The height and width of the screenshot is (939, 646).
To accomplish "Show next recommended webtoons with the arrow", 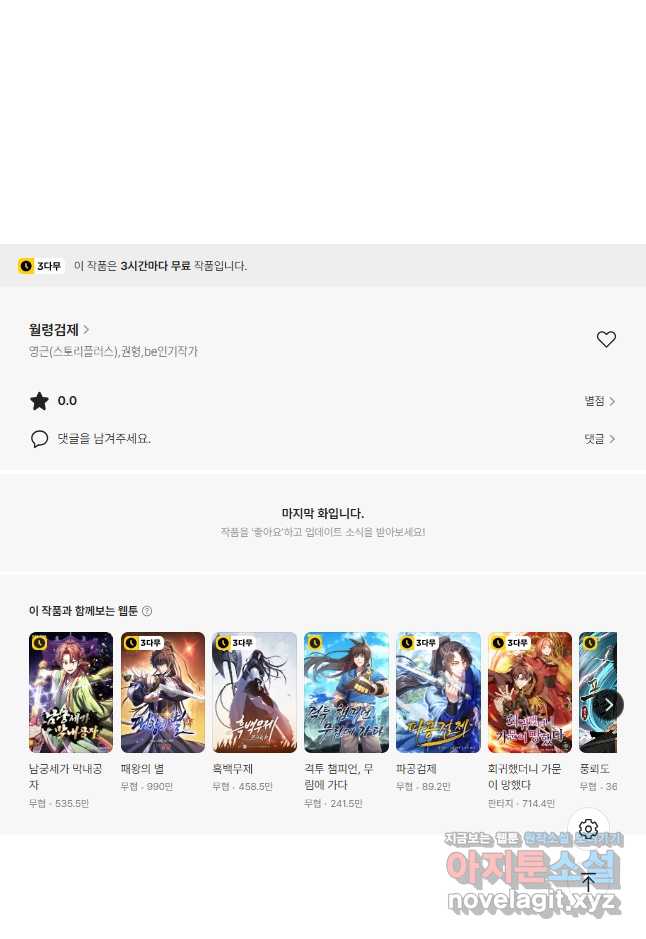I will pyautogui.click(x=608, y=704).
